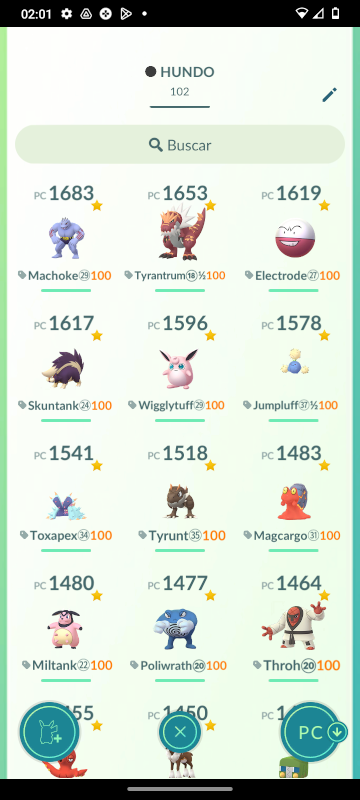Edit the HUNDO tag with pencil icon
Image resolution: width=360 pixels, height=800 pixels.
(329, 95)
